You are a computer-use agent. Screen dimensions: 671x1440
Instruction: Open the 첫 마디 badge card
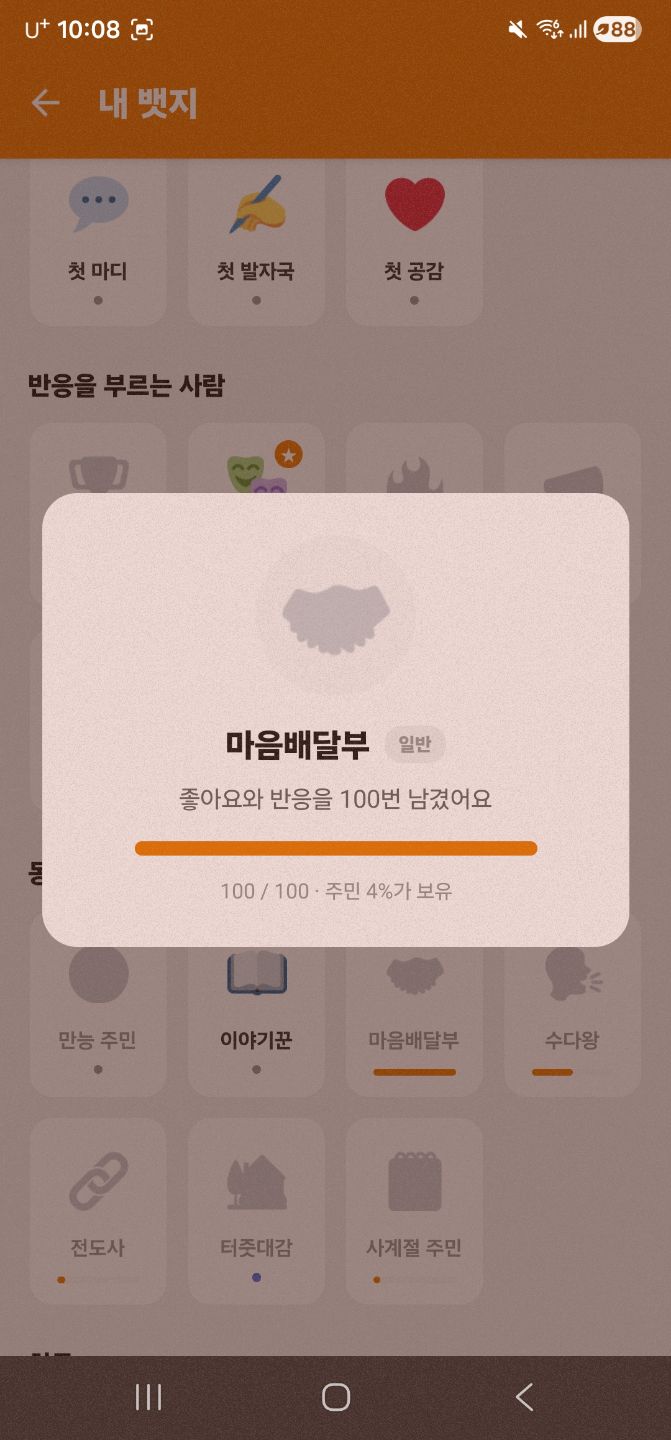point(98,241)
